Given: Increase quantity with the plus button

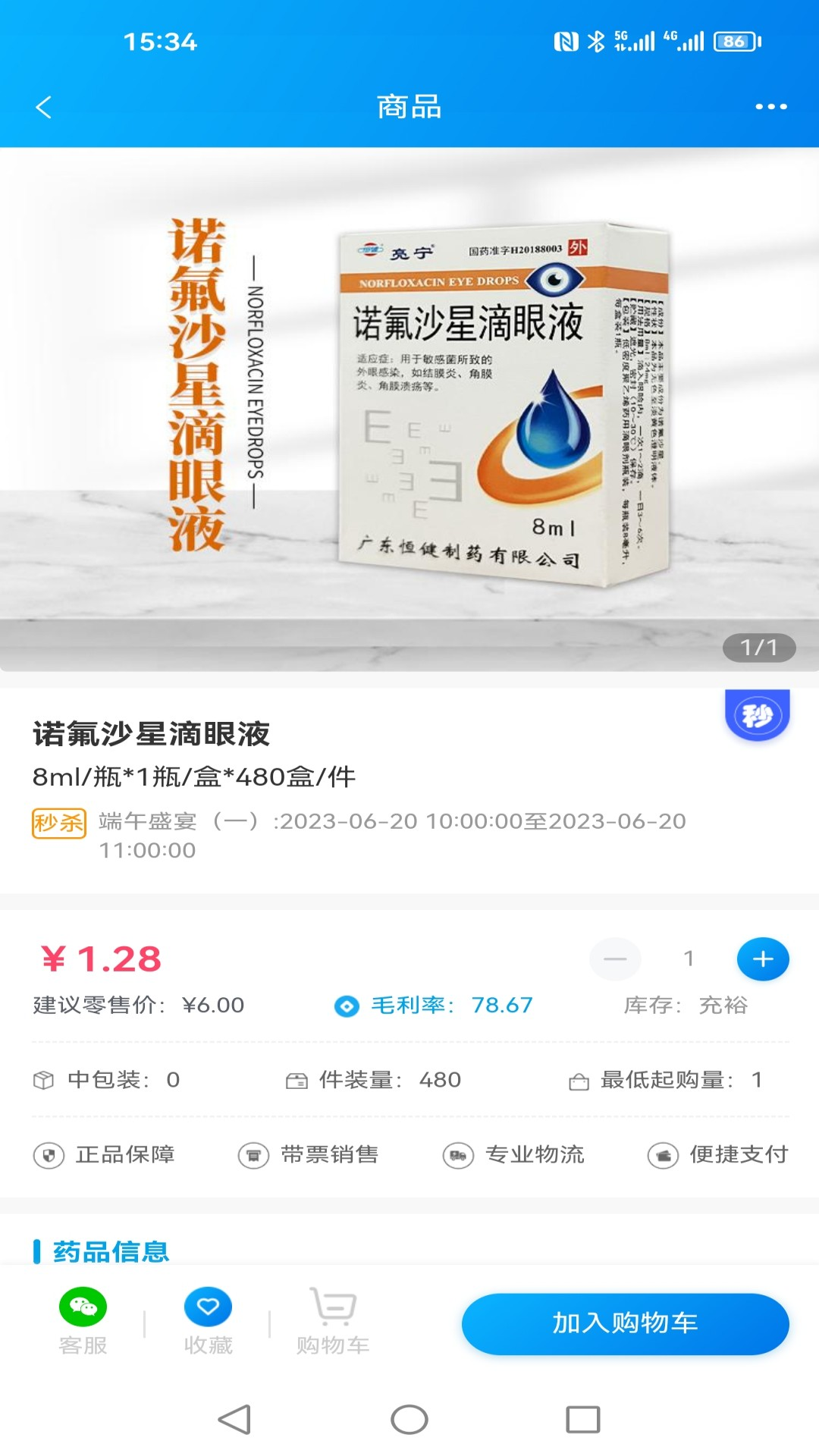Looking at the screenshot, I should tap(763, 959).
